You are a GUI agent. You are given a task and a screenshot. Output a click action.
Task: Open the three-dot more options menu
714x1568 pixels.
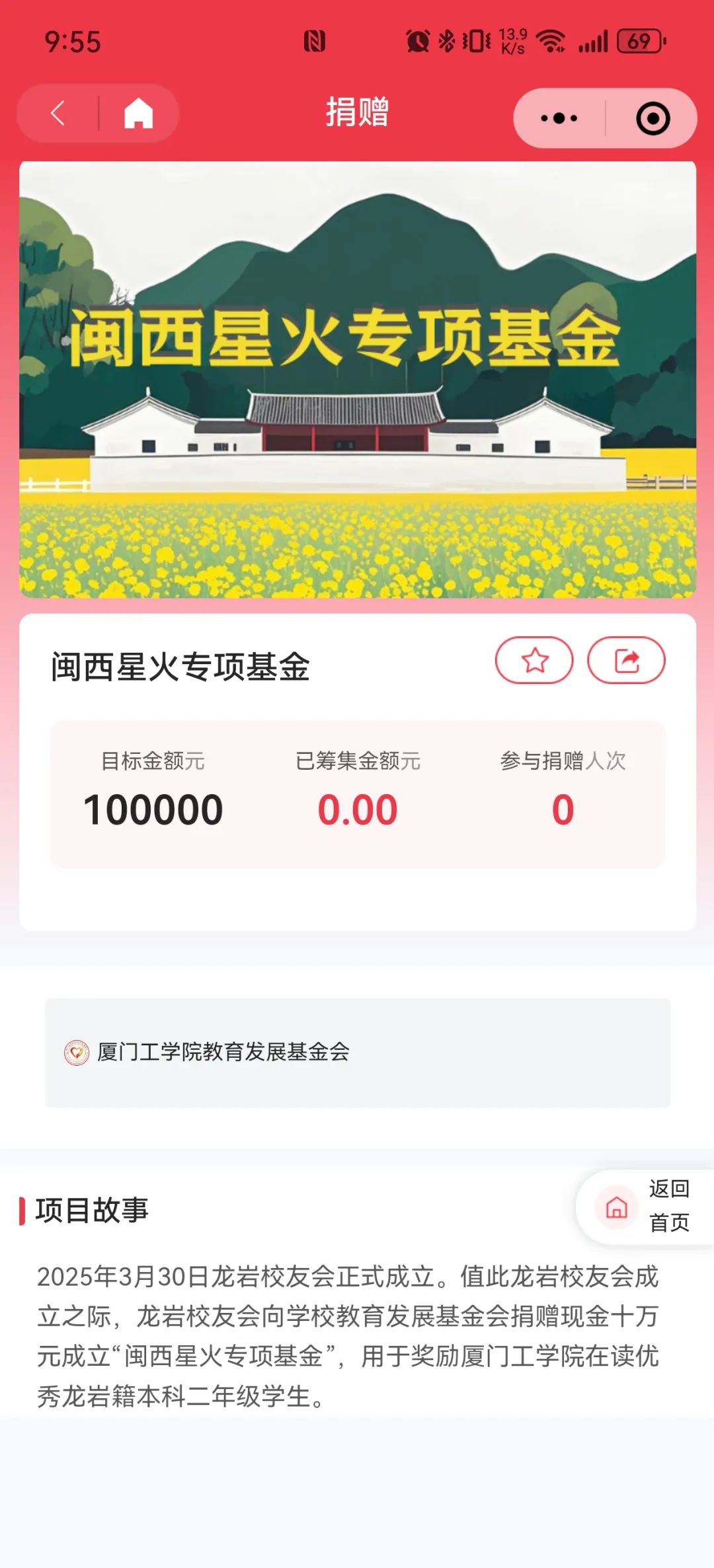(559, 118)
